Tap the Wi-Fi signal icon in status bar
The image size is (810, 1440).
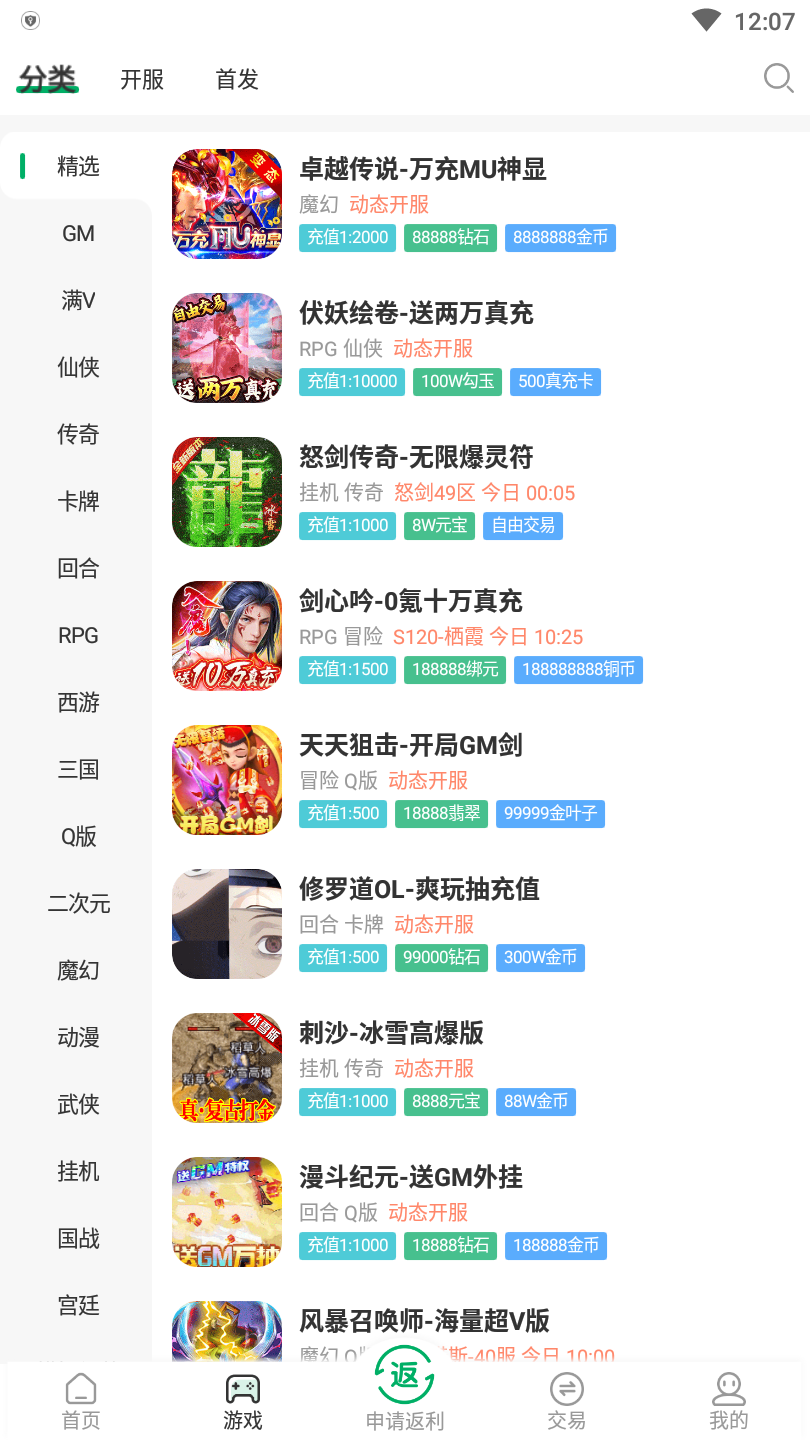point(705,20)
